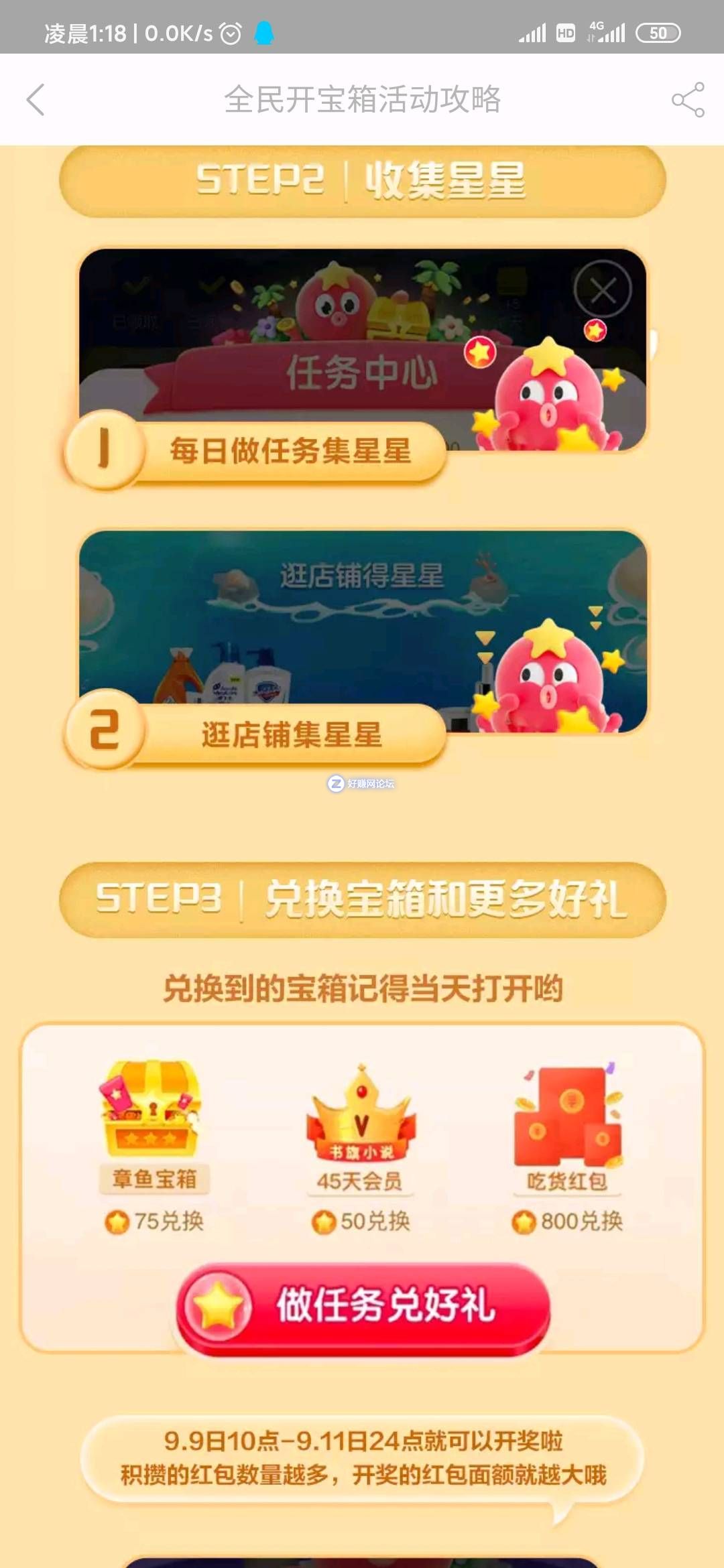Go back from the activity guide page
This screenshot has width=724, height=1568.
[x=36, y=100]
